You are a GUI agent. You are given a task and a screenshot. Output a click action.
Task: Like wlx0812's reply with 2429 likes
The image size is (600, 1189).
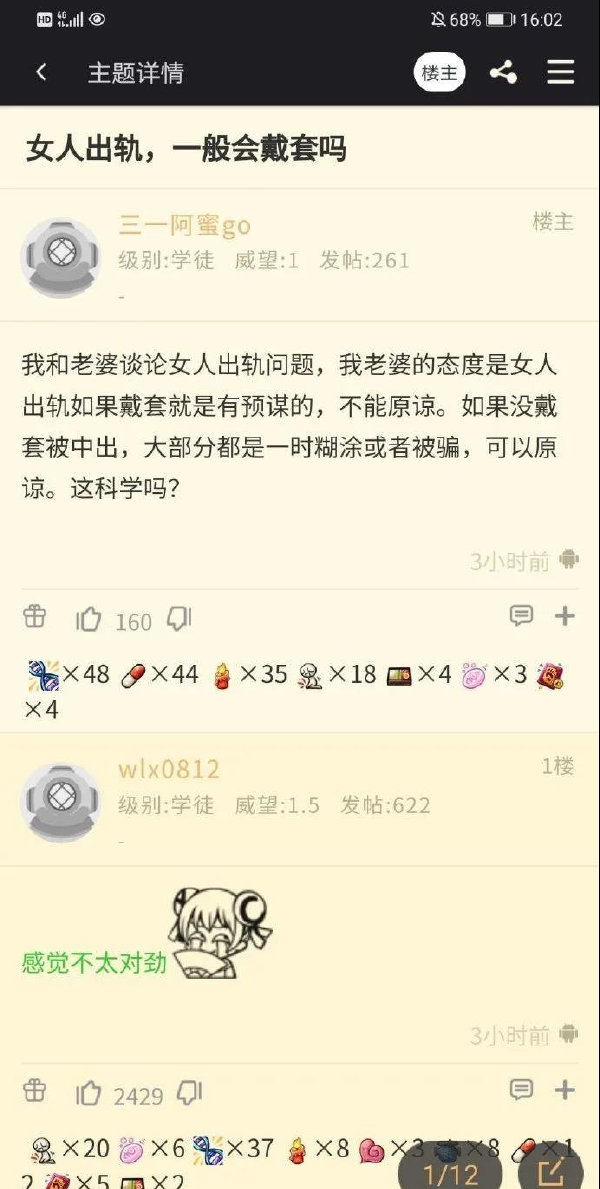89,1093
